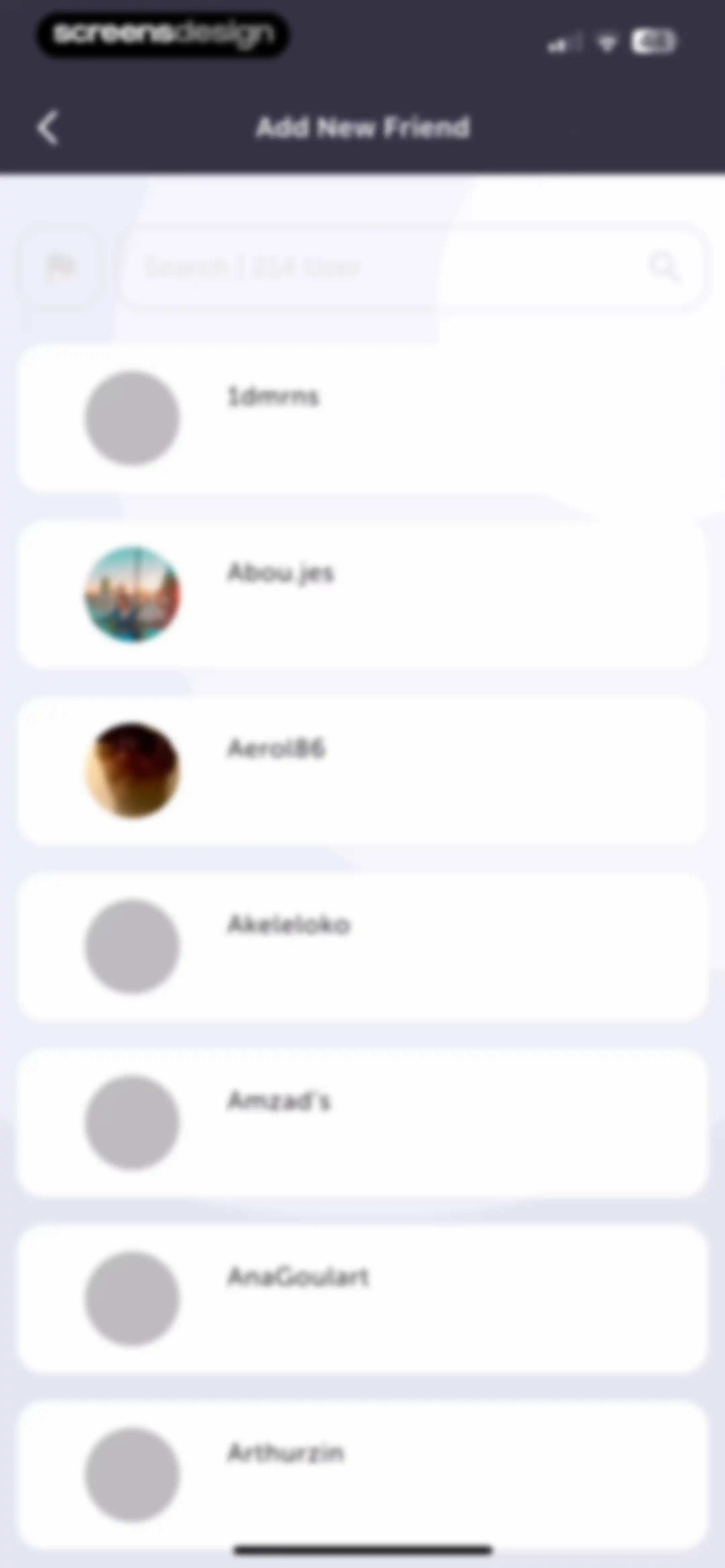Select user Abou.jes
This screenshot has width=725, height=1568.
coord(363,595)
